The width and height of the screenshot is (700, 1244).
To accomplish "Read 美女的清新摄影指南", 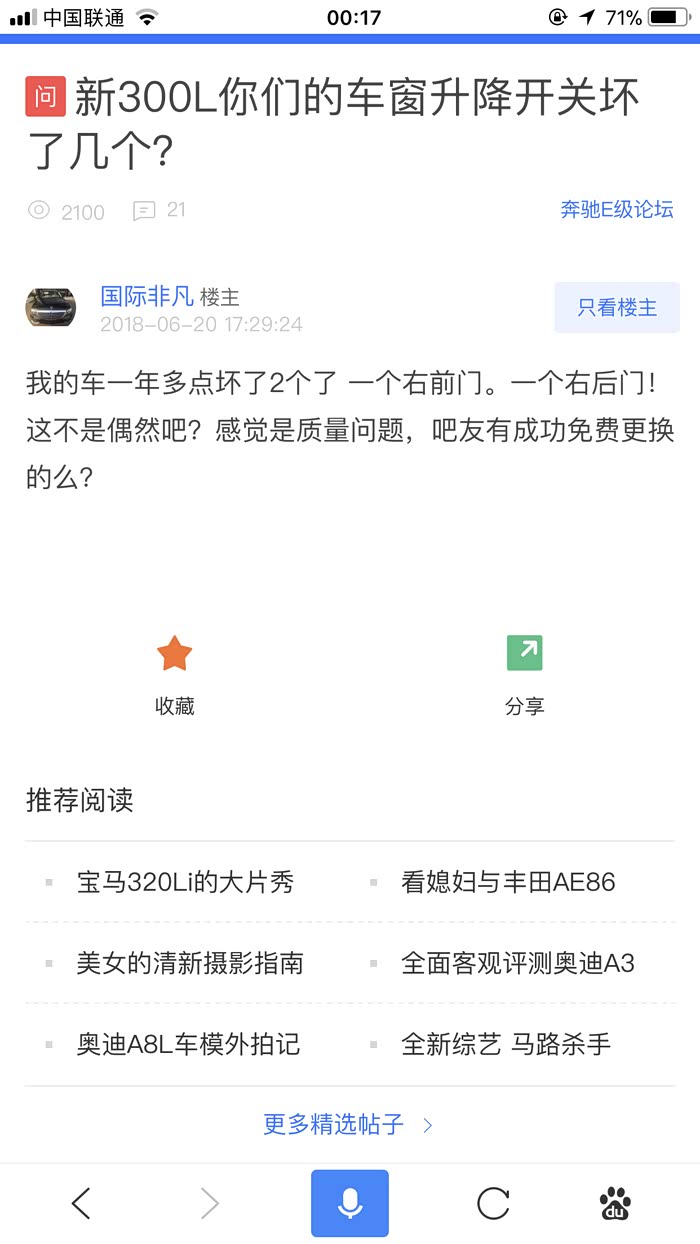I will (x=190, y=963).
